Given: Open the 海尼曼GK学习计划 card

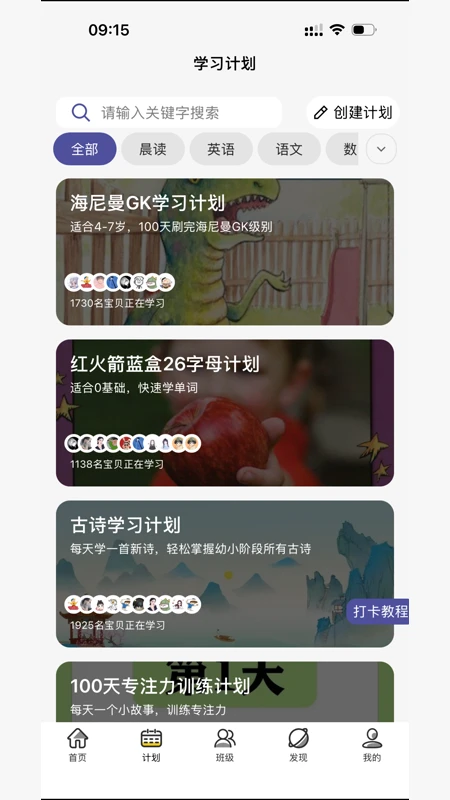Looking at the screenshot, I should coord(224,252).
